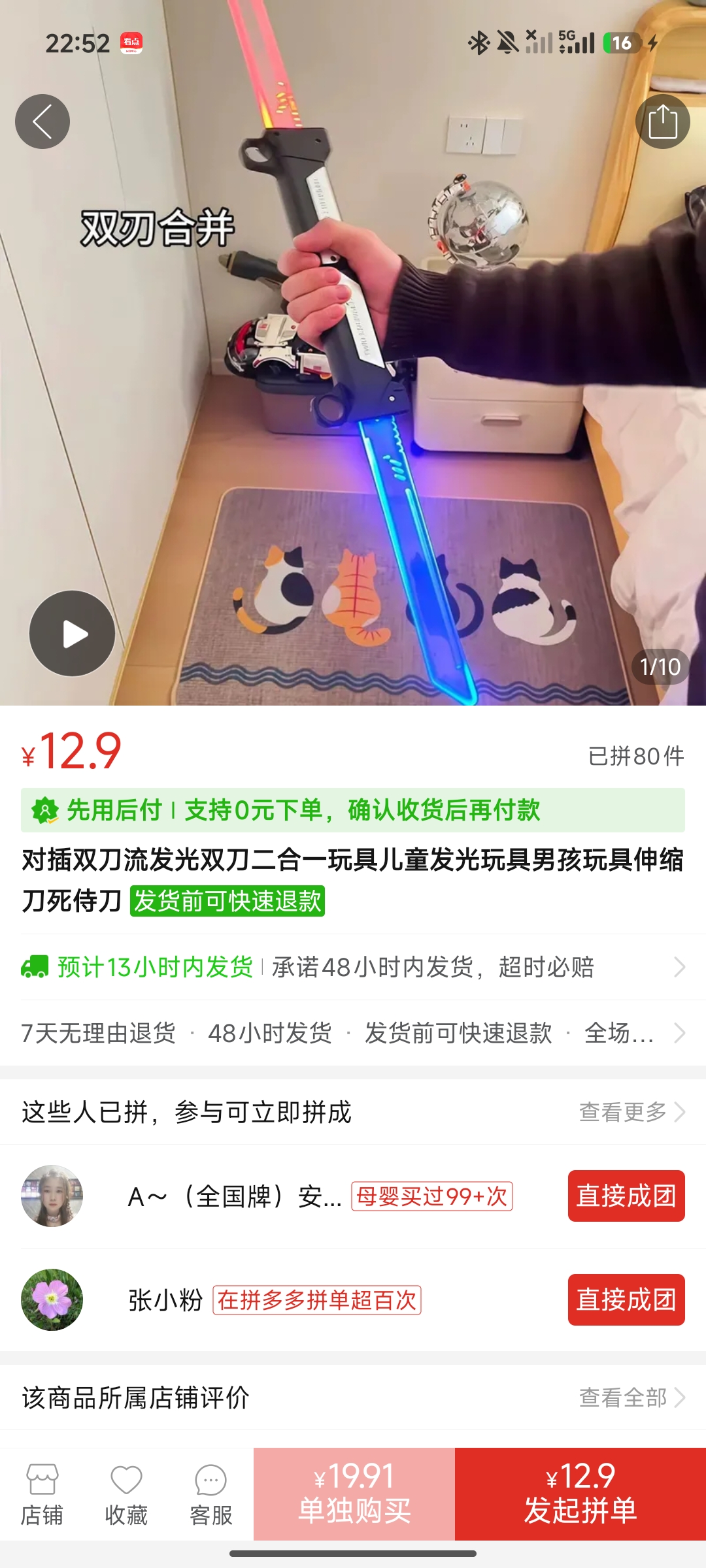The height and width of the screenshot is (1568, 706).
Task: Play the product video
Action: tap(73, 633)
